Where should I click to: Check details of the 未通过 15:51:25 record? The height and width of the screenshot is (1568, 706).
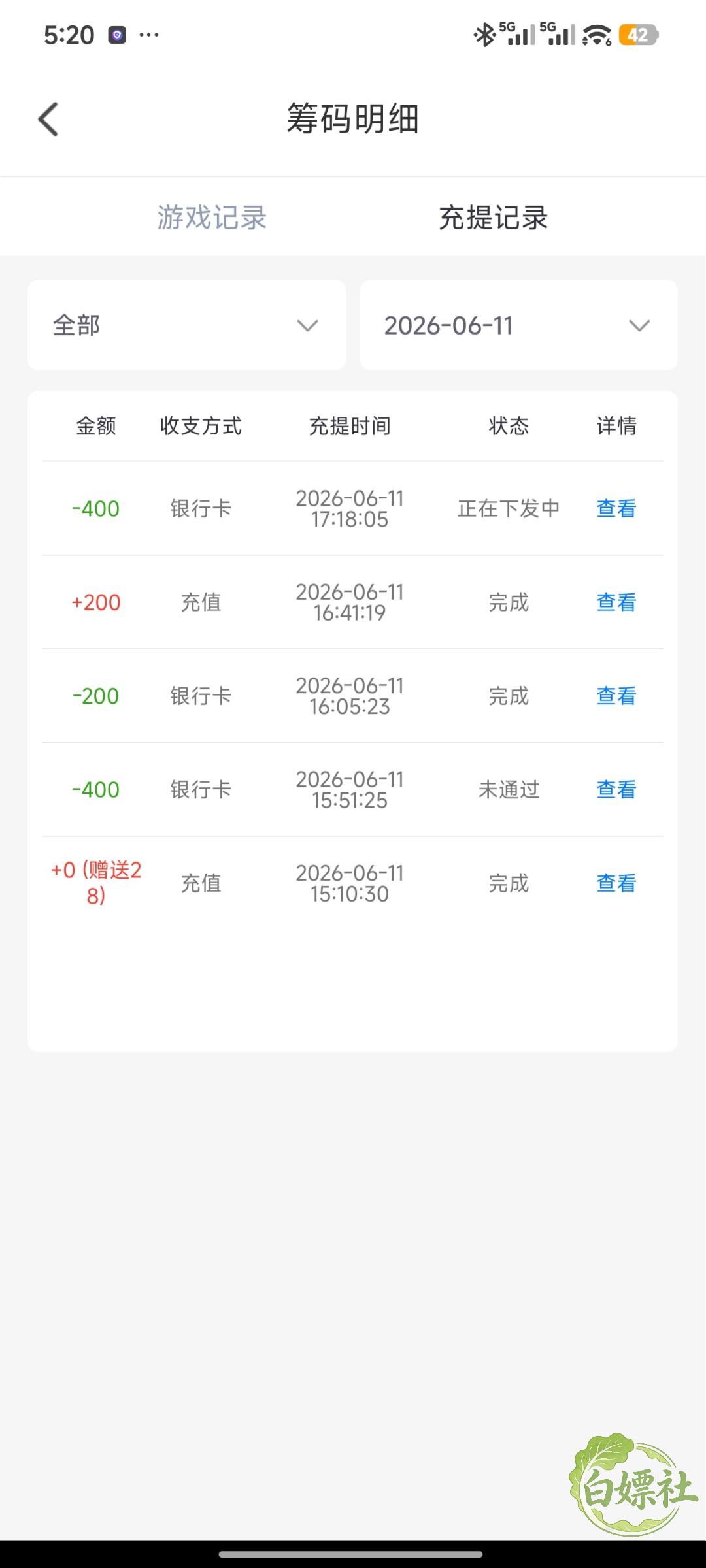616,789
